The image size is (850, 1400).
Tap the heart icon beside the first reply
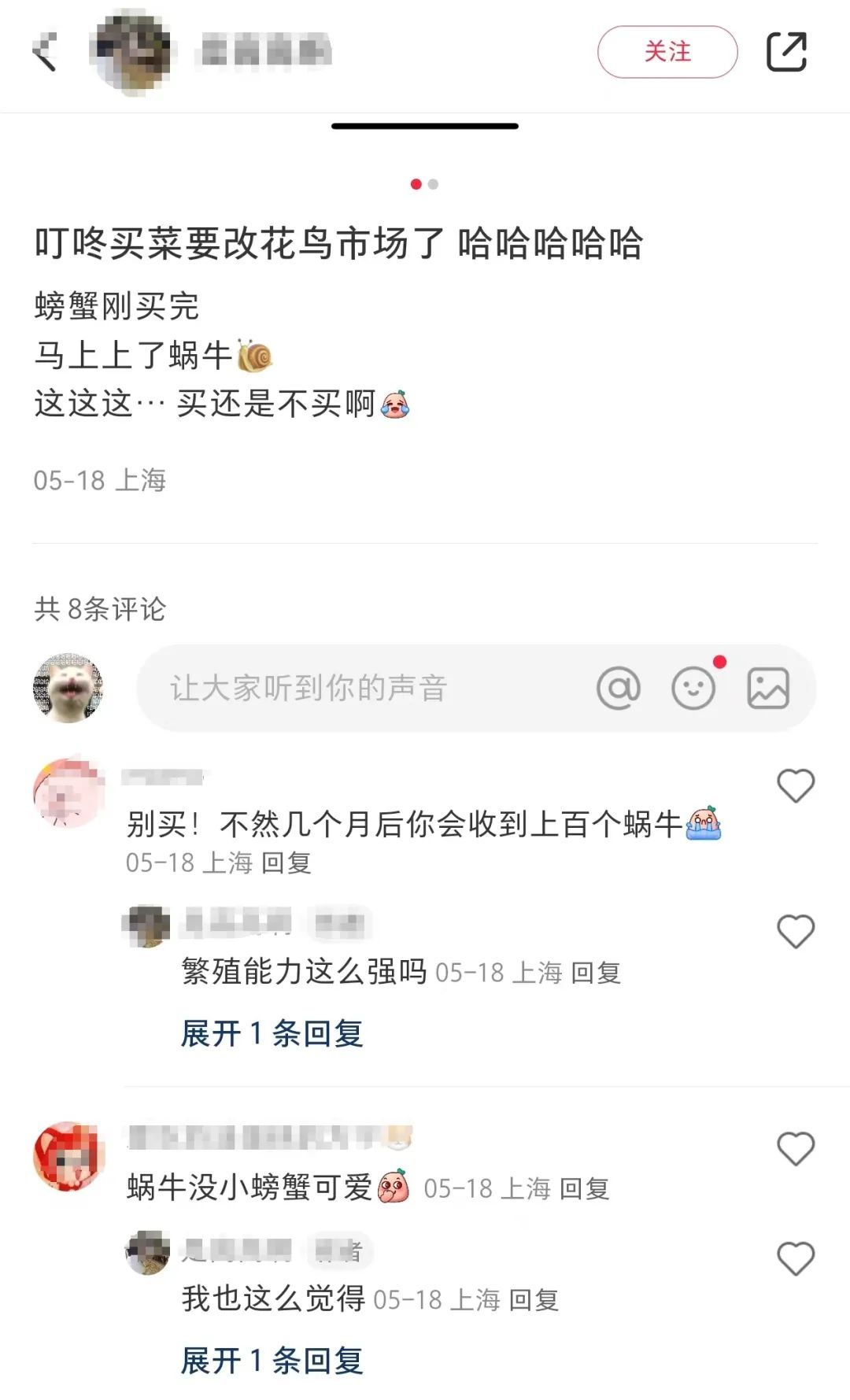[796, 932]
